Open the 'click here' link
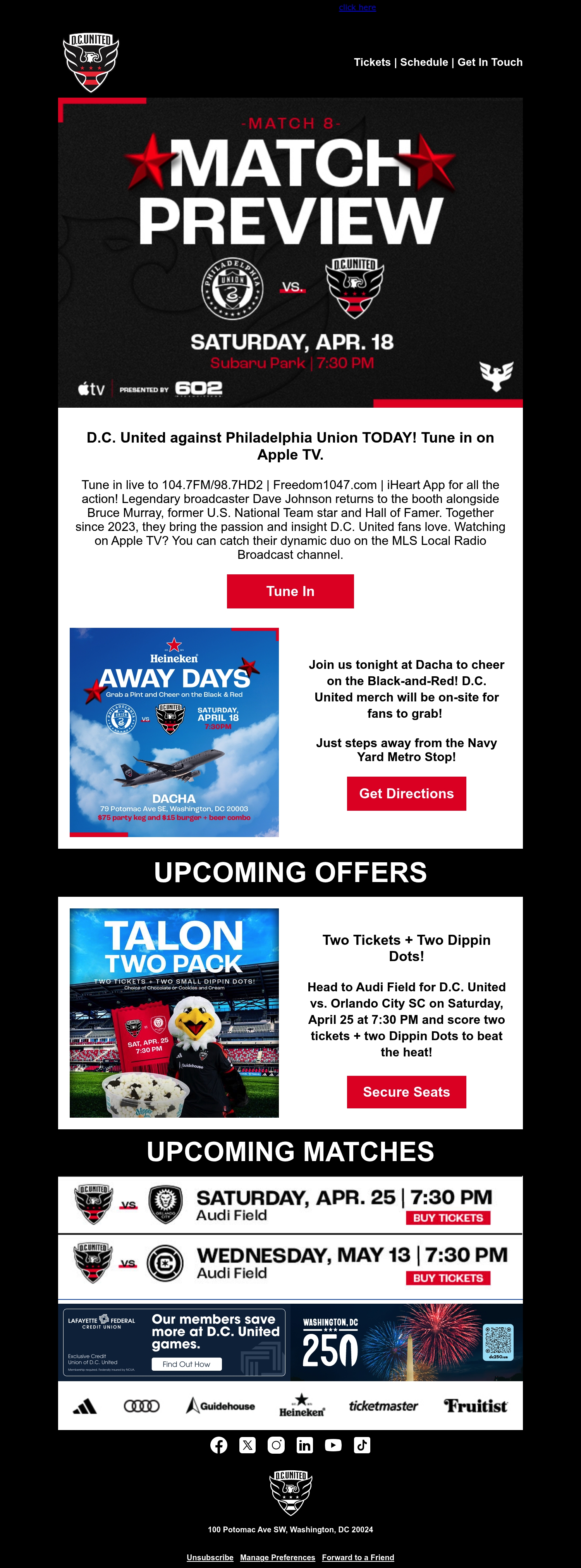 tap(357, 7)
